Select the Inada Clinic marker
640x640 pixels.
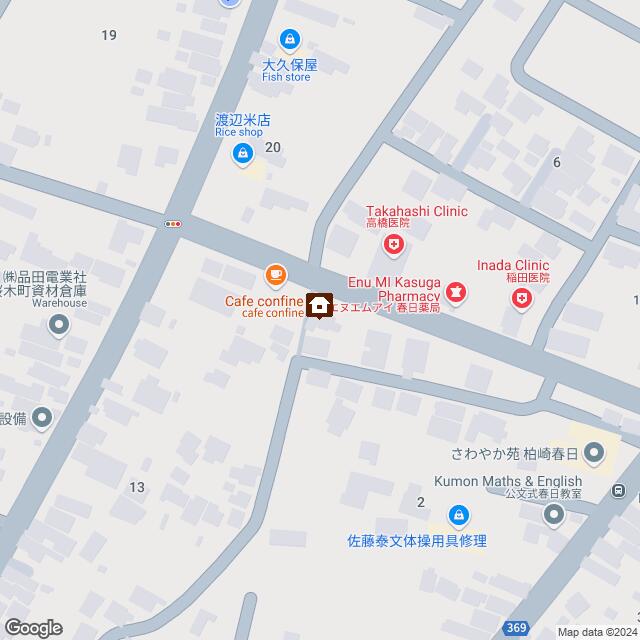coord(521,299)
